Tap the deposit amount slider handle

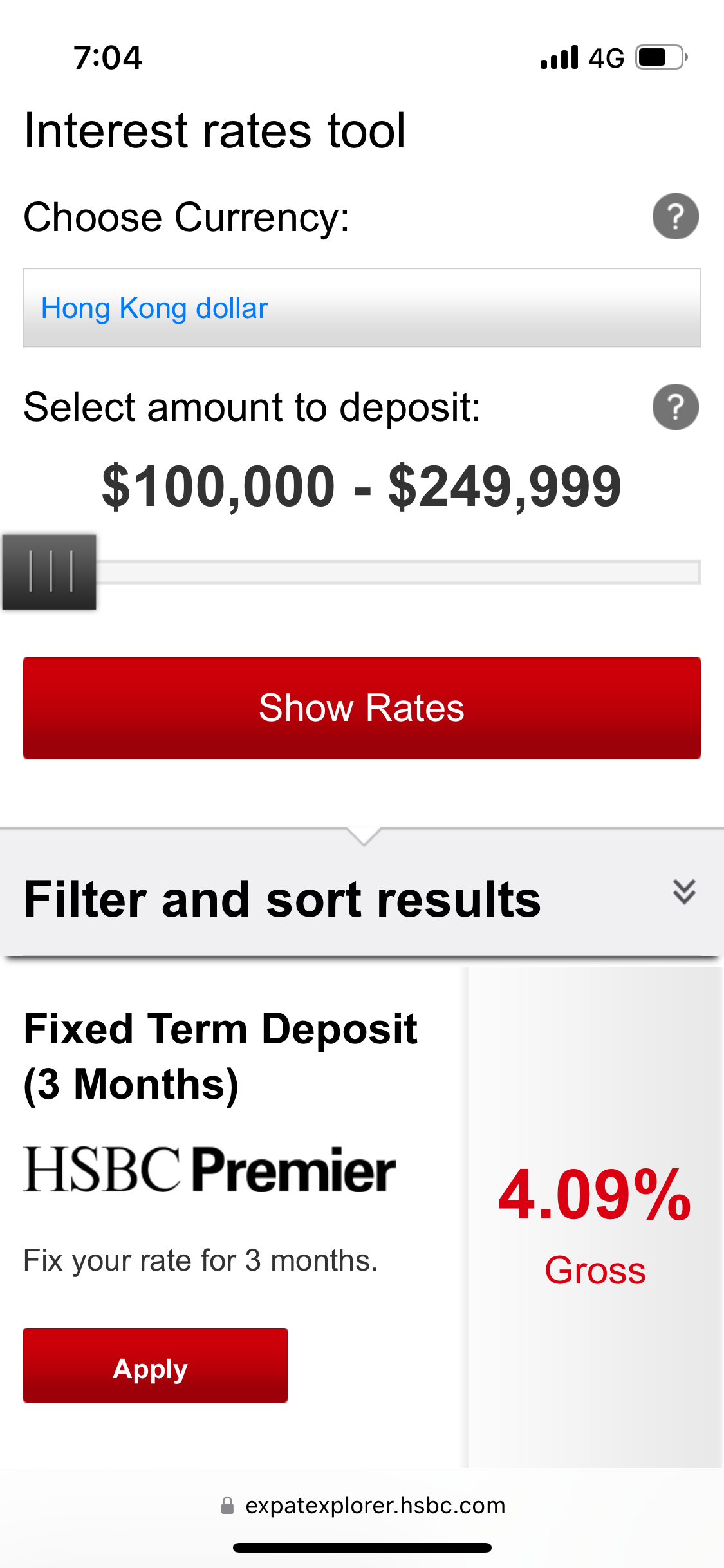(x=50, y=572)
